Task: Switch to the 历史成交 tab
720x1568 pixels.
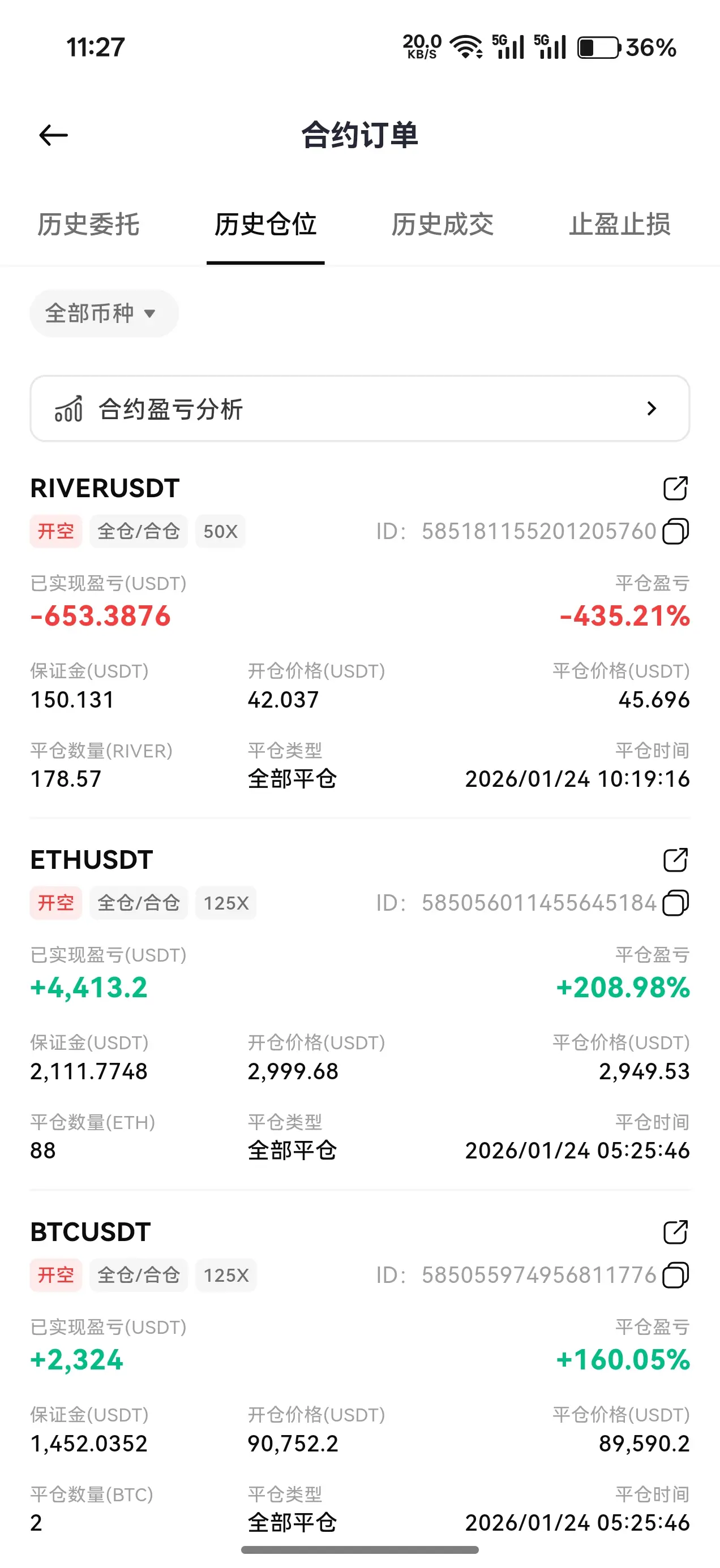Action: pos(442,225)
